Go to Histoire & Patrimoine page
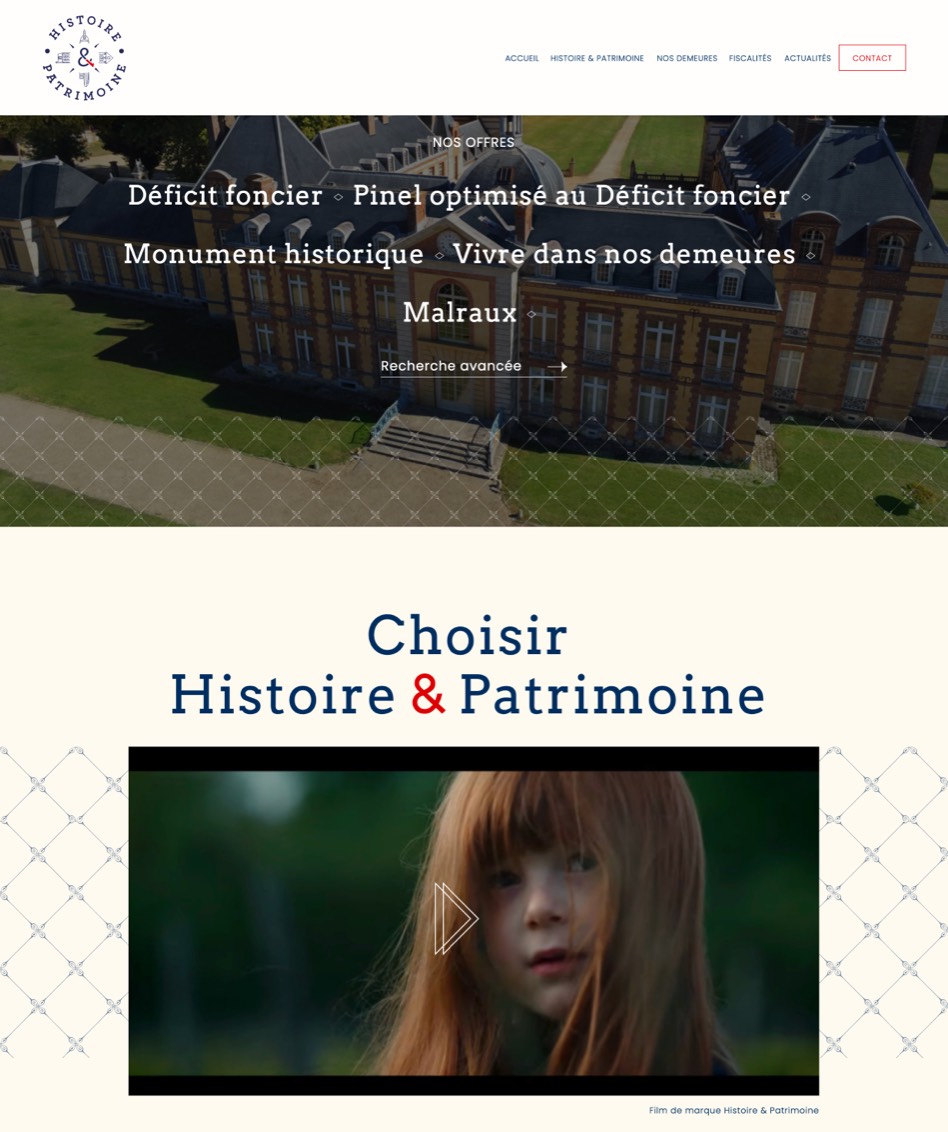 (x=597, y=58)
